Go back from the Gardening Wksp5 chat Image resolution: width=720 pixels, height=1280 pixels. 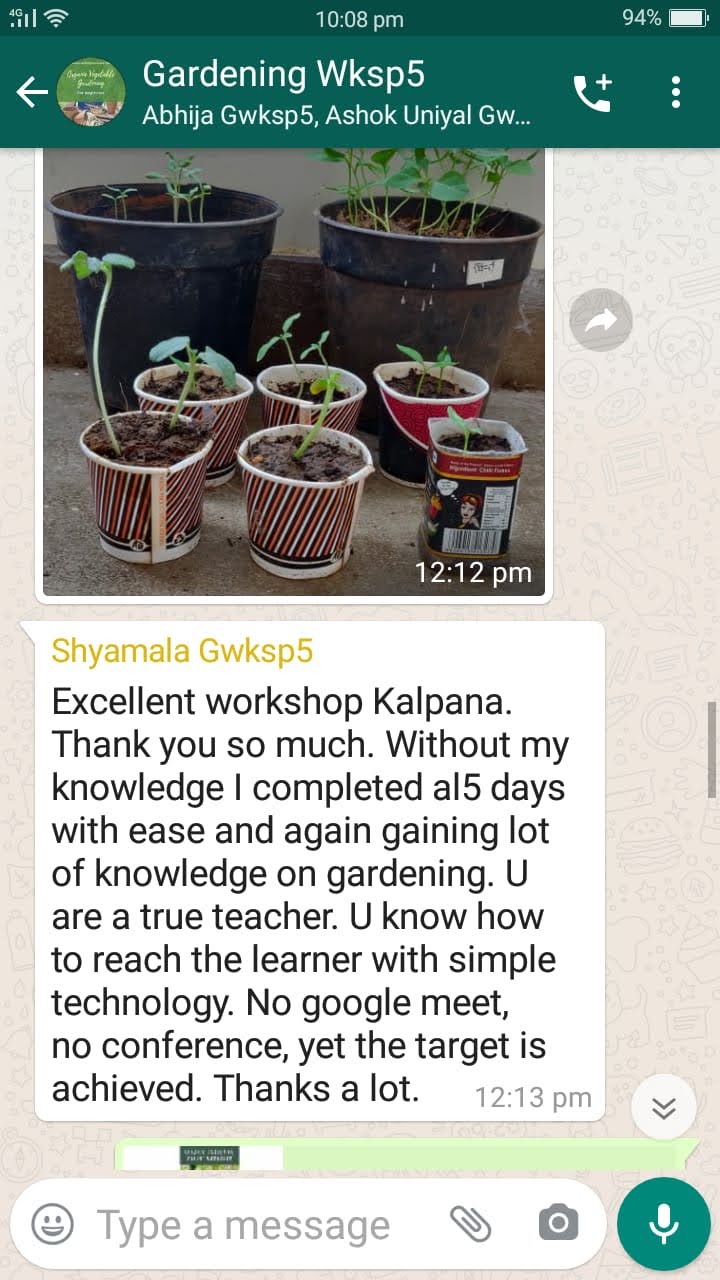click(32, 93)
